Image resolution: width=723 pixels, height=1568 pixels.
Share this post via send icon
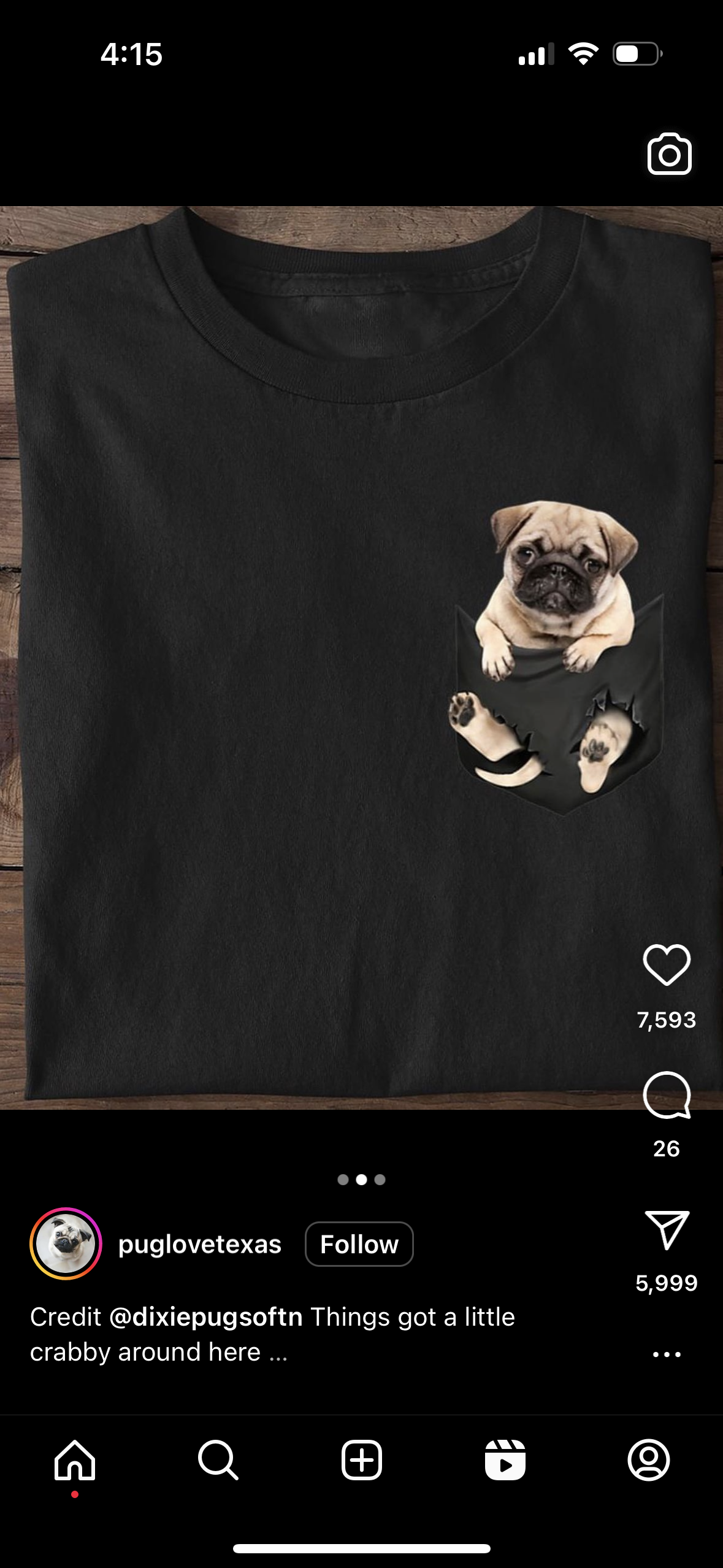667,1229
